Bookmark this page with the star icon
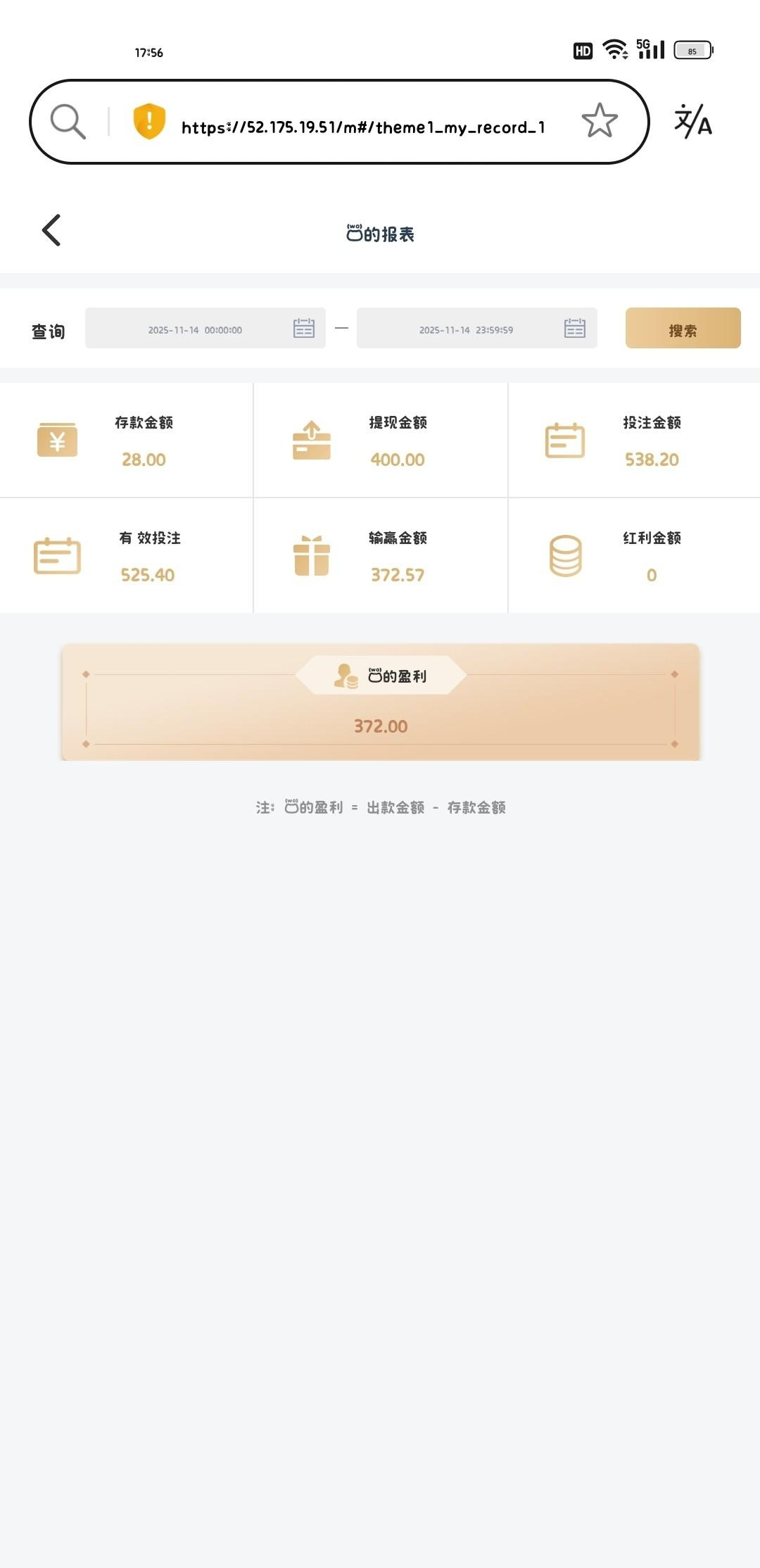Image resolution: width=760 pixels, height=1568 pixels. [600, 120]
